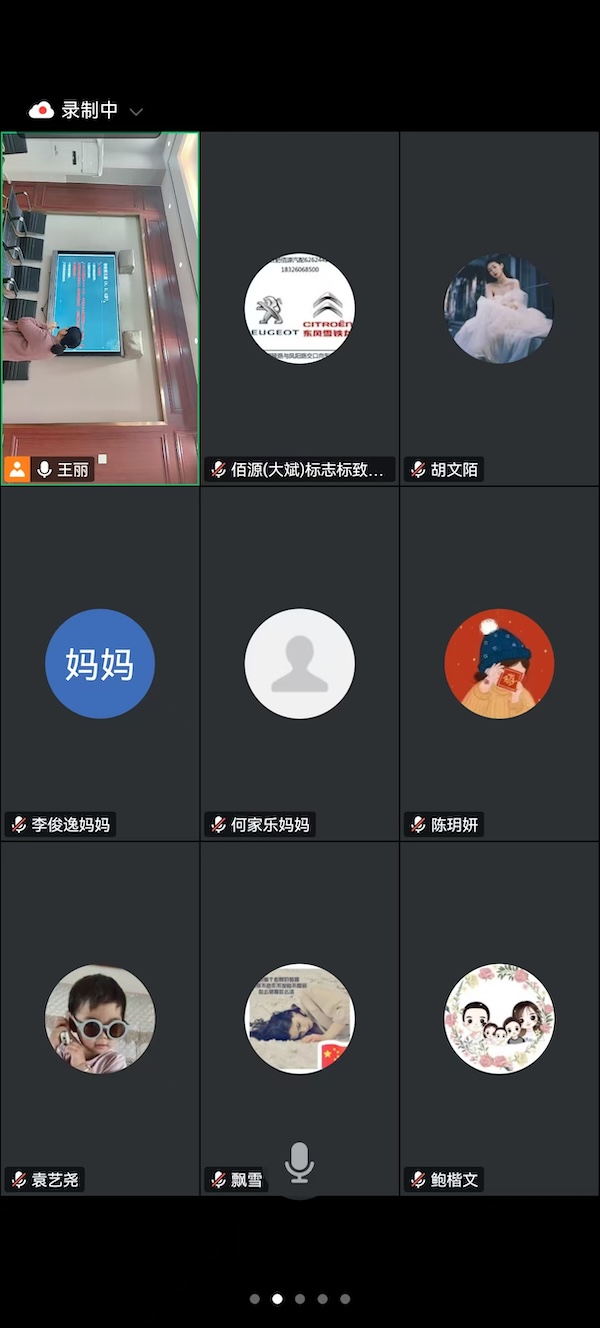The width and height of the screenshot is (600, 1328).
Task: Select the 佰源(大斌) participant tile
Action: click(x=299, y=309)
